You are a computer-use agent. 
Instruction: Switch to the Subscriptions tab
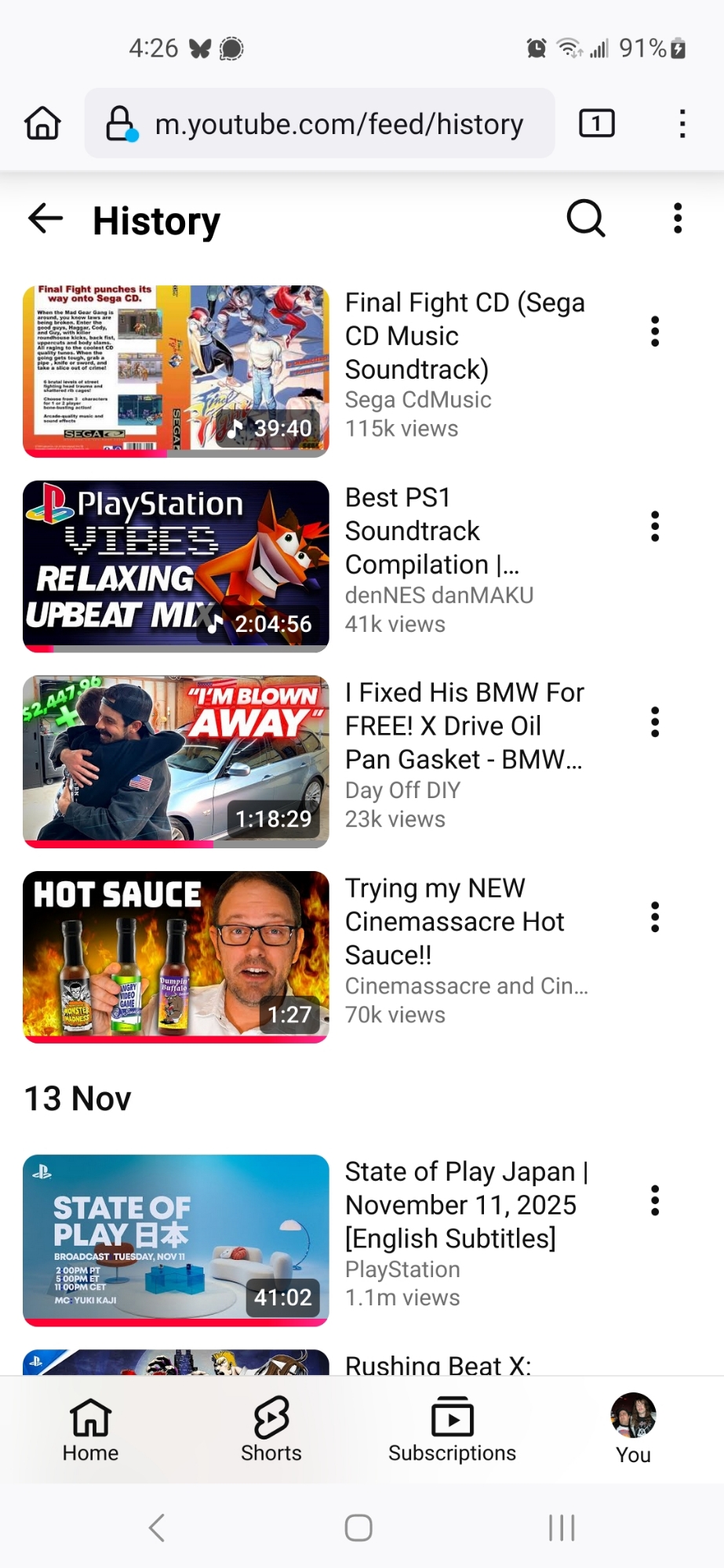(452, 1429)
